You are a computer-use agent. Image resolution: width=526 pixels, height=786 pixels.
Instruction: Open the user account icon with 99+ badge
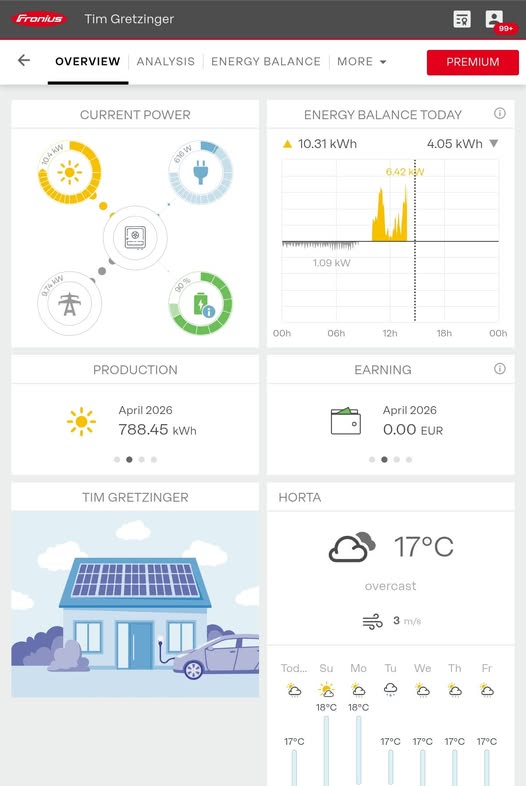coord(494,19)
